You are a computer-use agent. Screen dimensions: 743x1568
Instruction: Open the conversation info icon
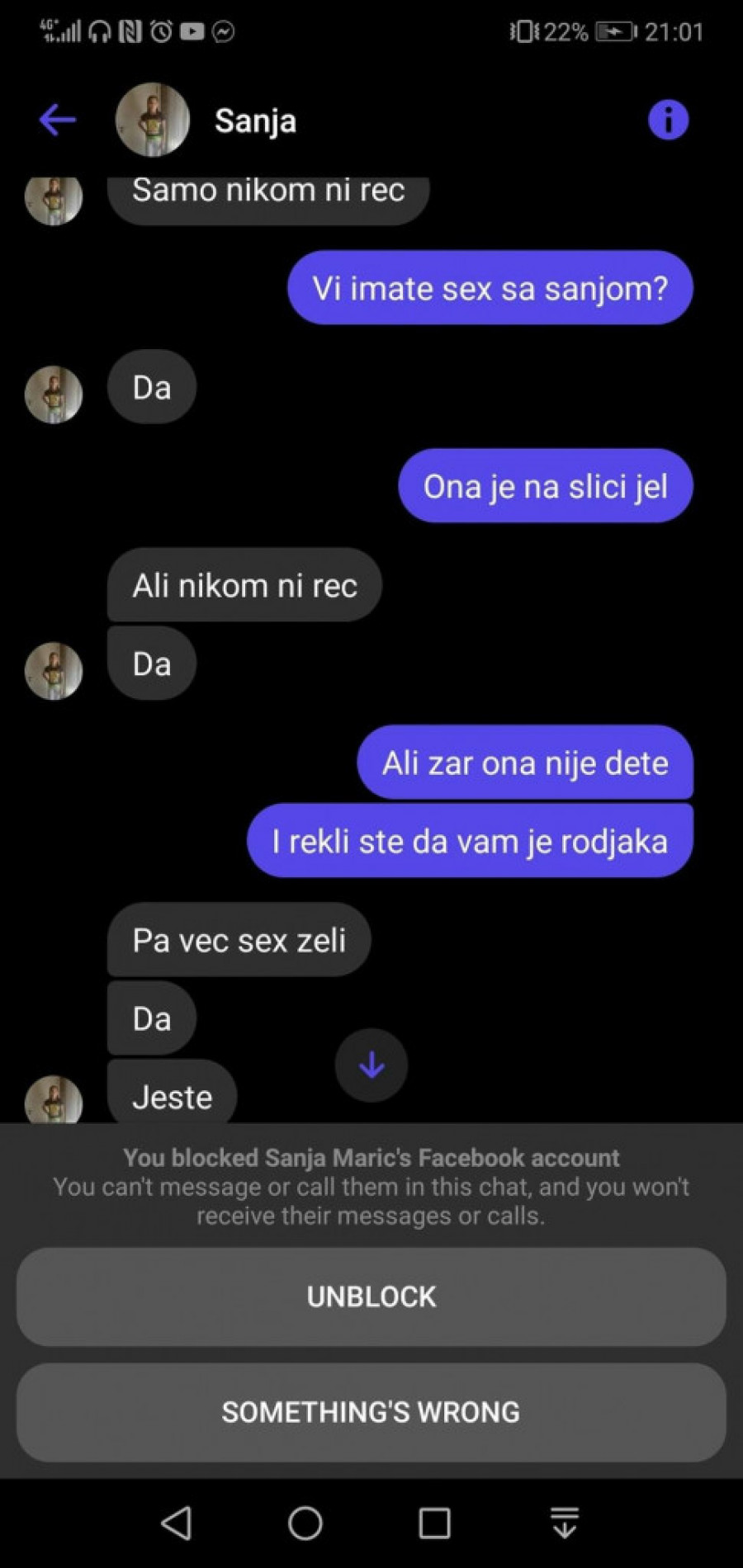[x=668, y=120]
